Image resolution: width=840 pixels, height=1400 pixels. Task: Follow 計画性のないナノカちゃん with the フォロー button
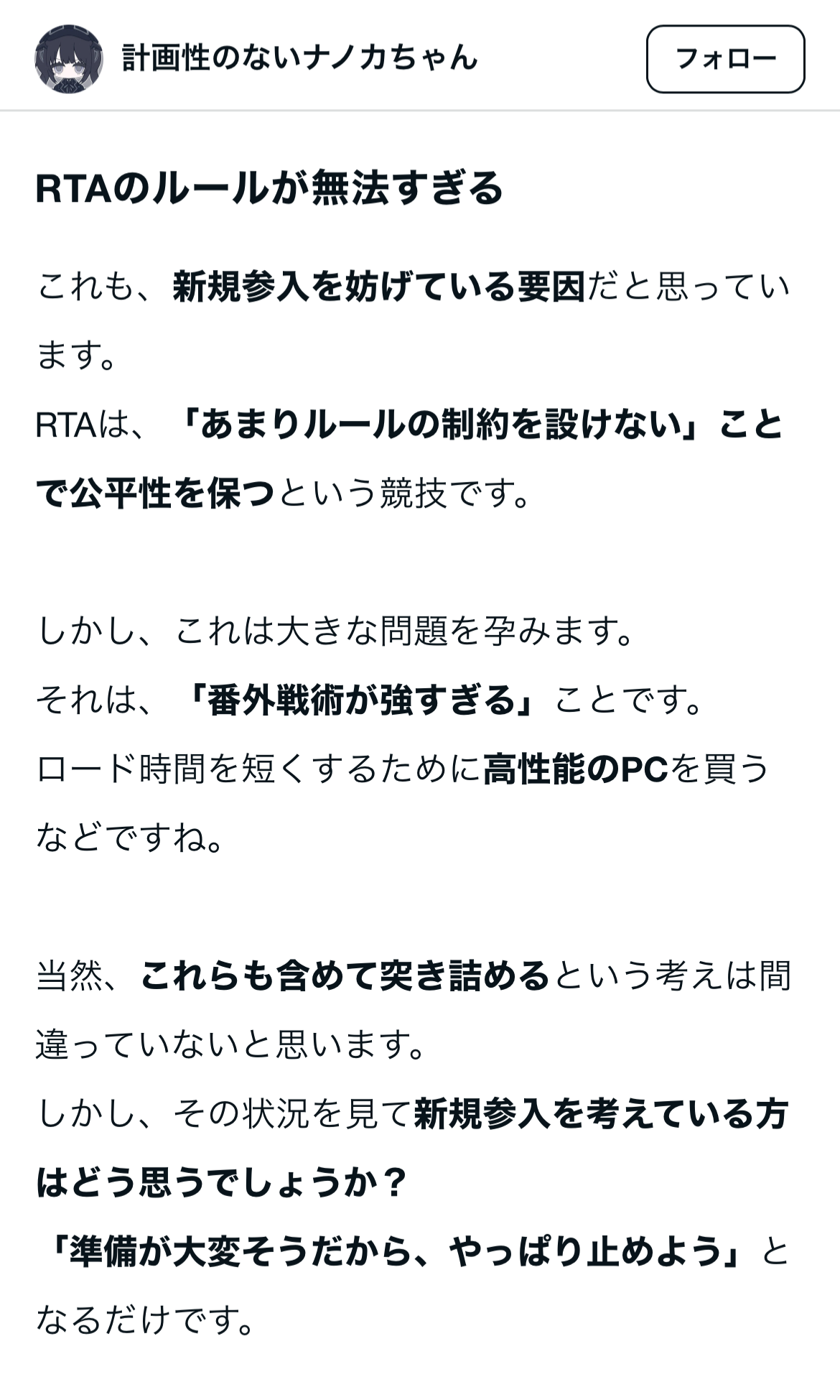coord(725,59)
